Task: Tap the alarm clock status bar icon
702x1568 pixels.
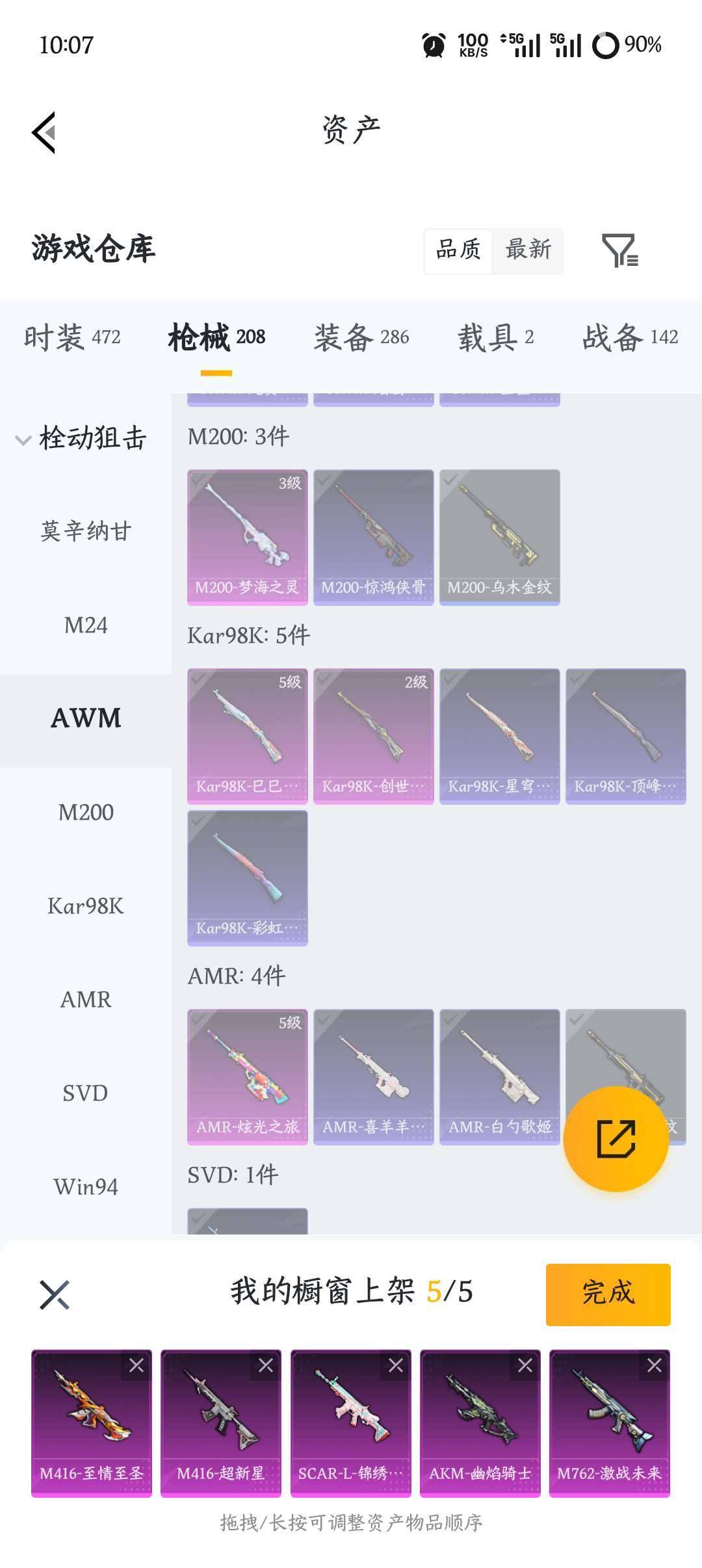Action: pos(432,44)
